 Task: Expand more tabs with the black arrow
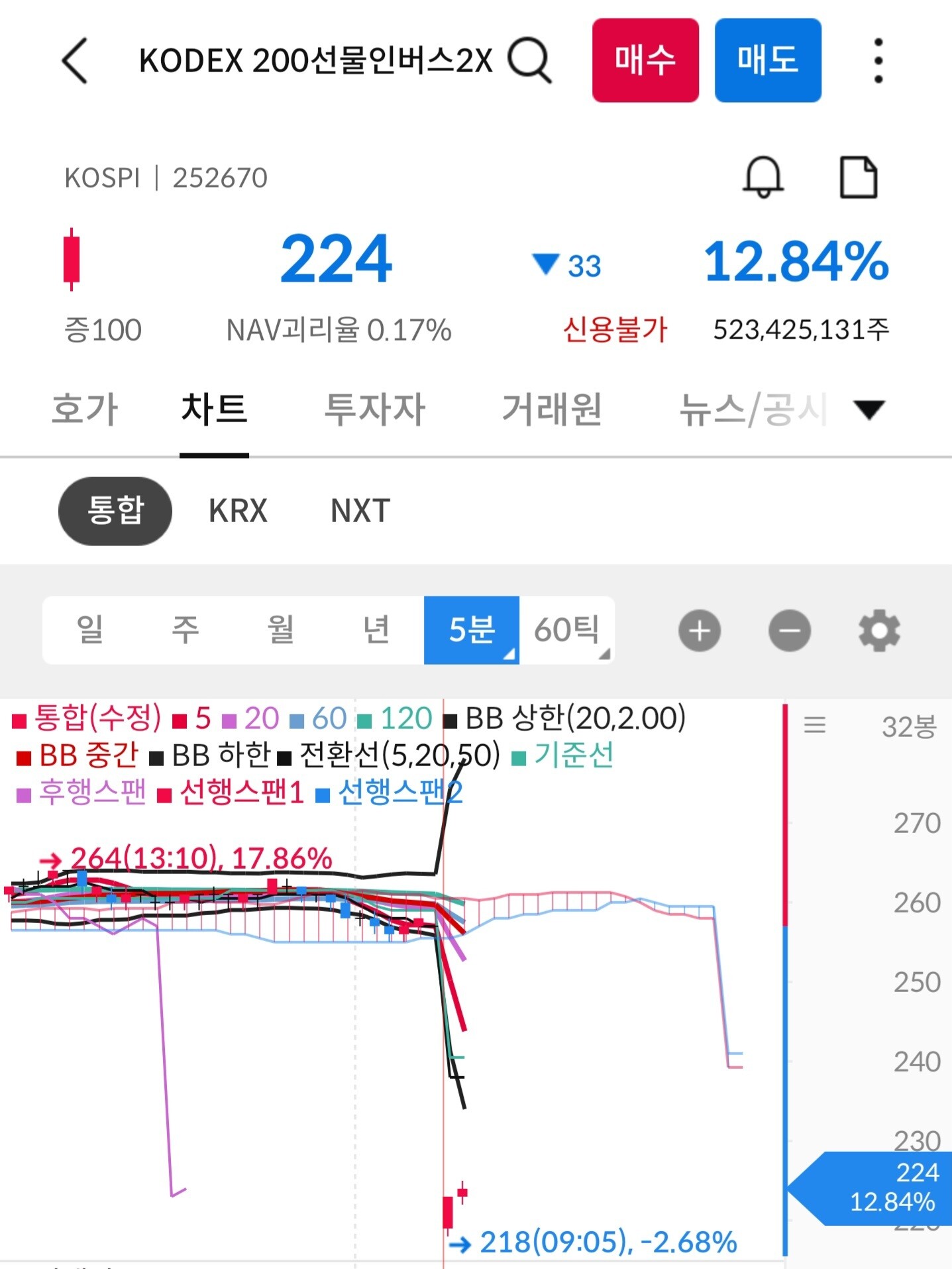[869, 410]
